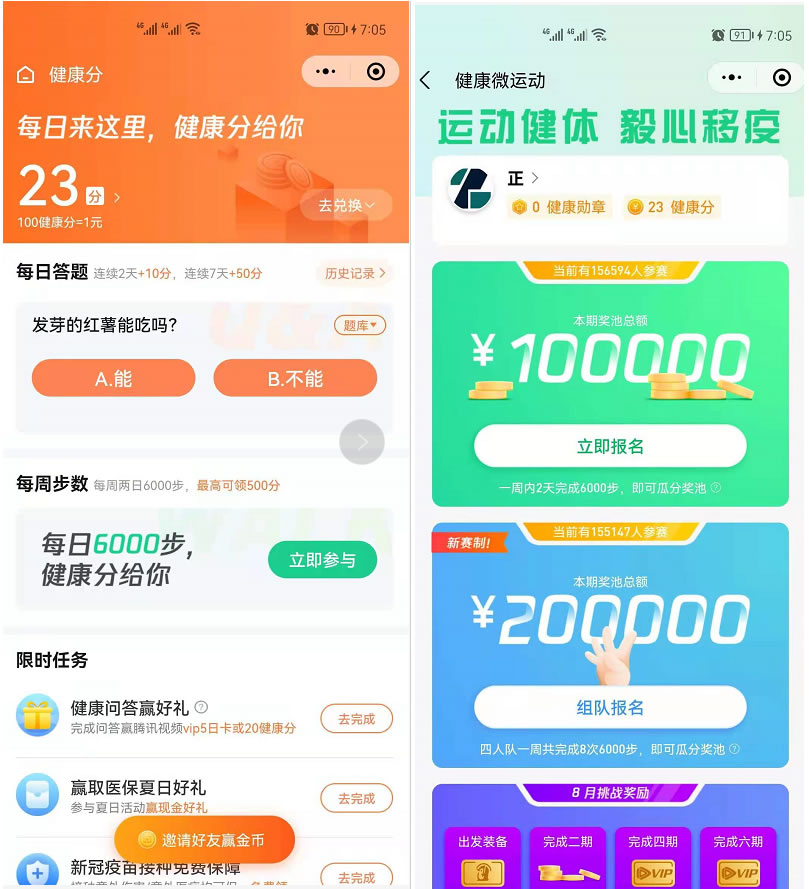The image size is (809, 889).
Task: Tap 邀请好友赢金币 floating button
Action: (204, 840)
